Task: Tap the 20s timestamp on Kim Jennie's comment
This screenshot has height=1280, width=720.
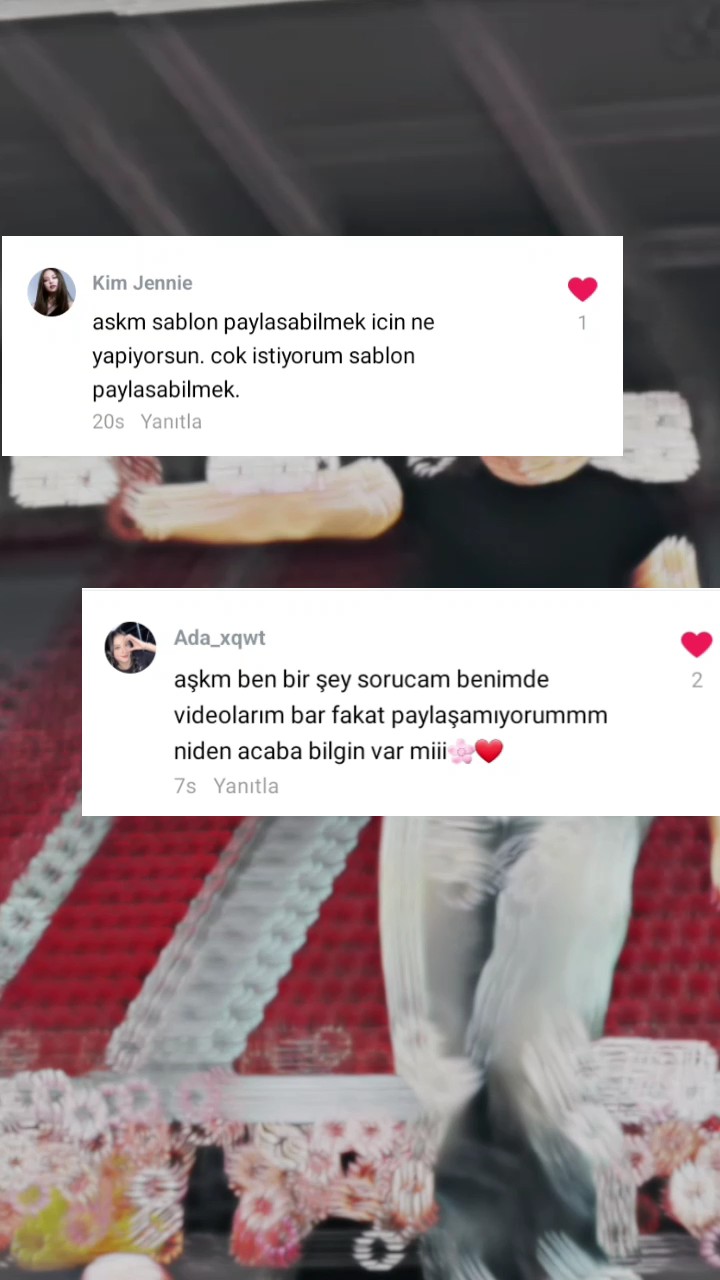Action: click(x=108, y=421)
